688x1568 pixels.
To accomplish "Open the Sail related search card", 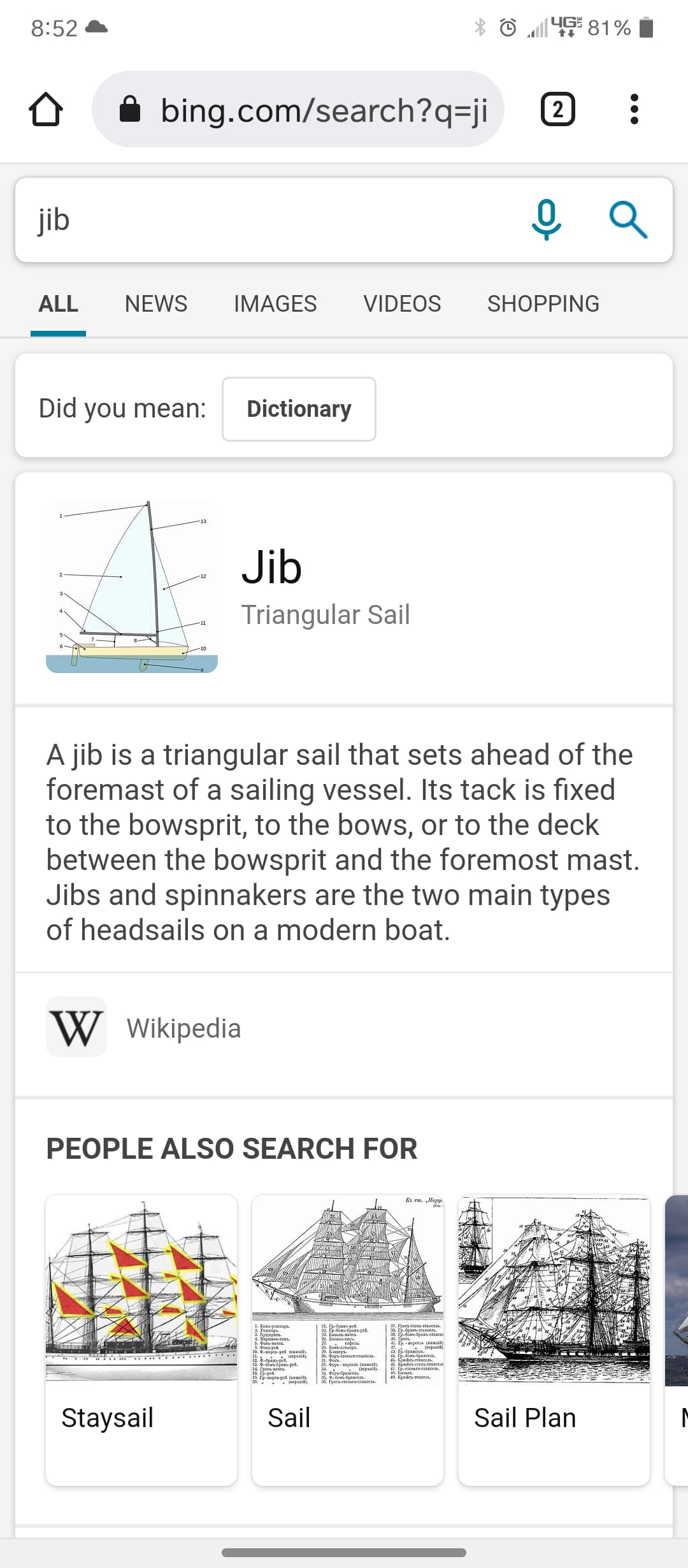I will tap(348, 1340).
